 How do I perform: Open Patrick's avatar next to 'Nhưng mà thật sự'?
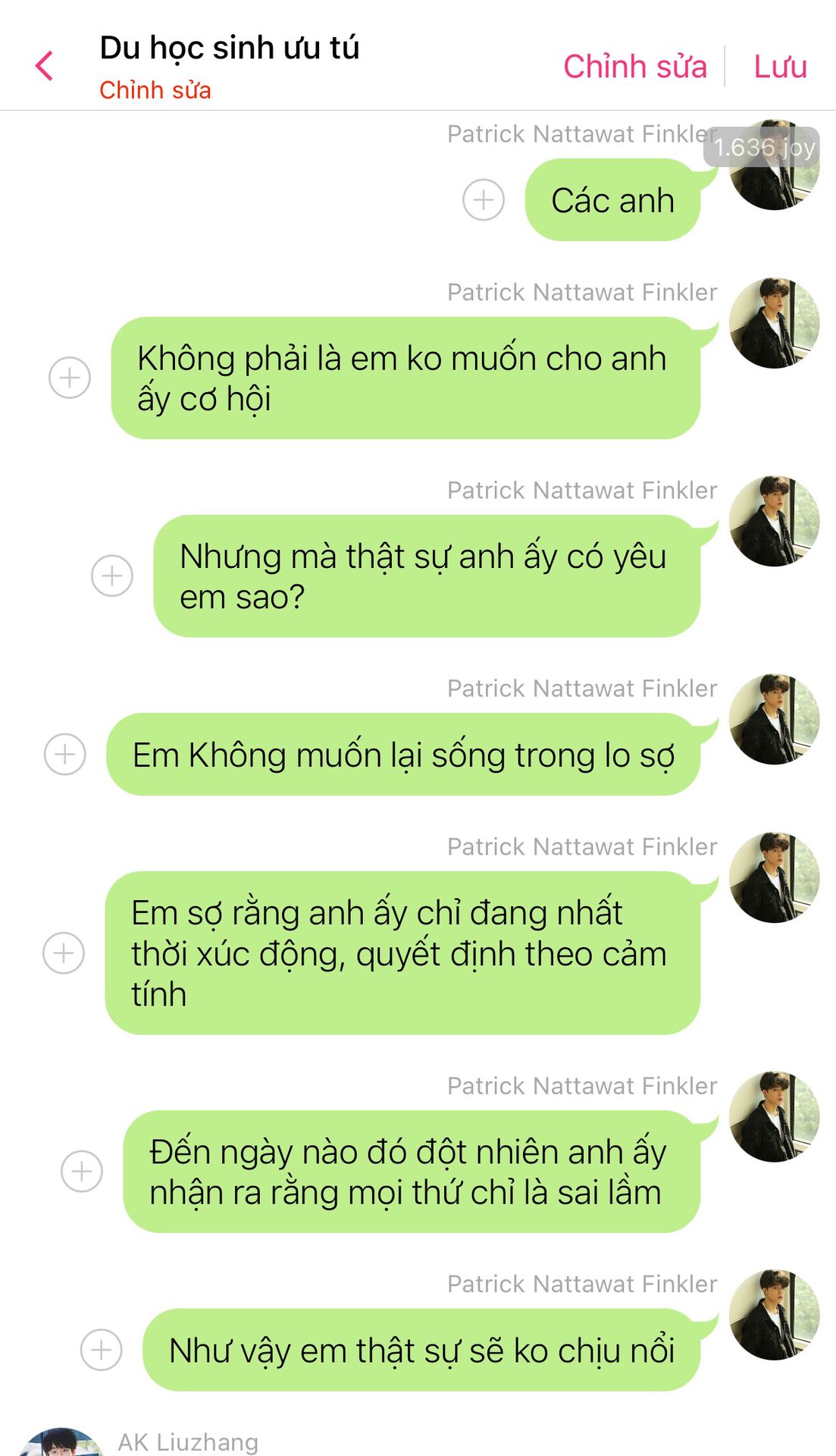tap(774, 522)
